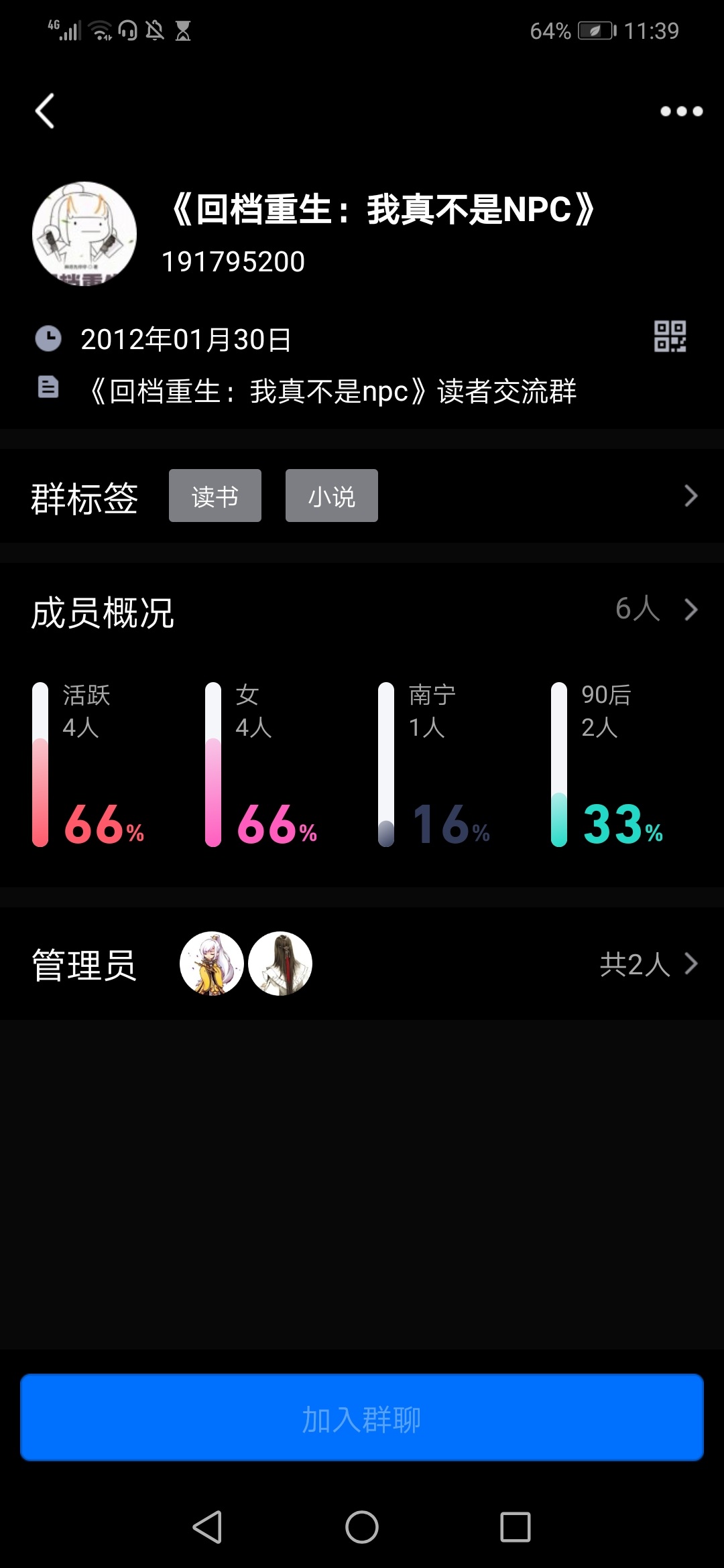View the 管理员 list of 2 admins

(x=648, y=964)
